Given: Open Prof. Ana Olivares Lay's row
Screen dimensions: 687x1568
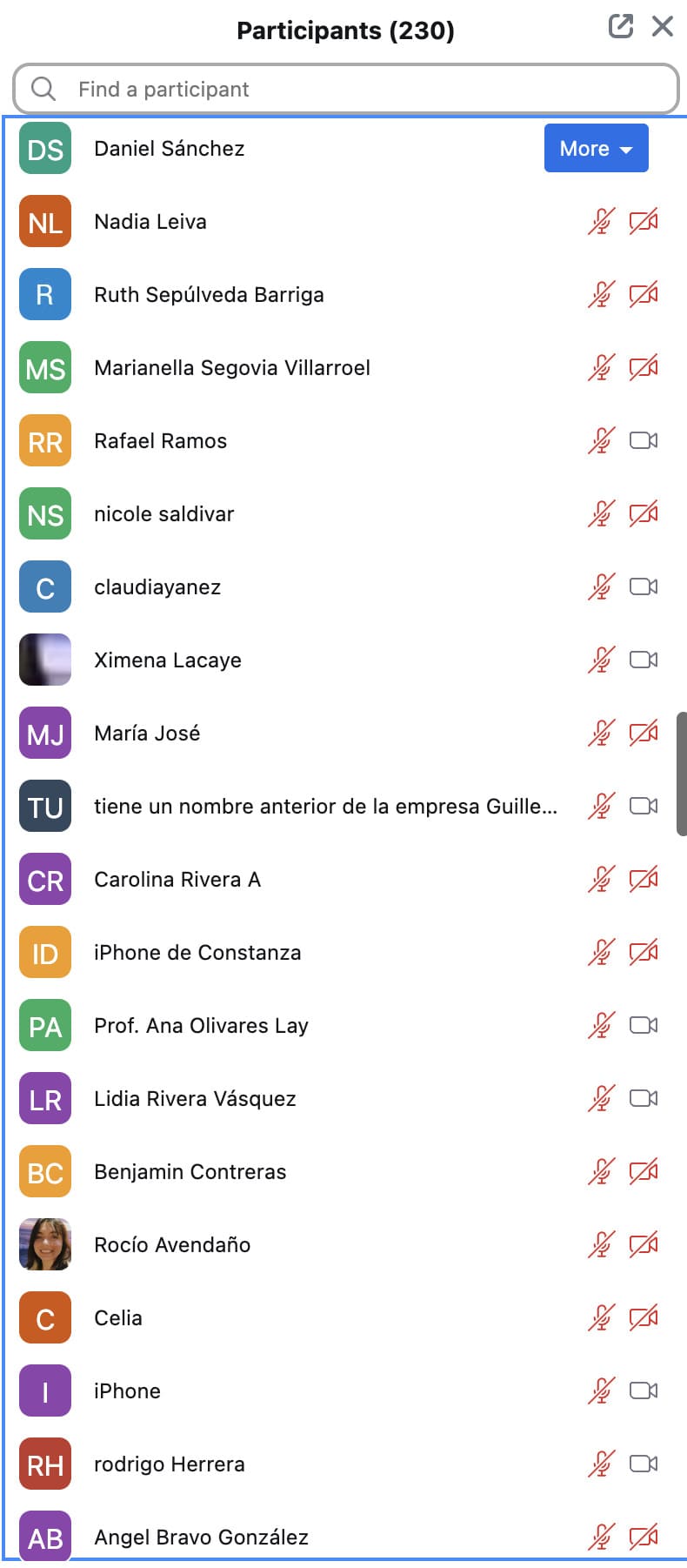Looking at the screenshot, I should (343, 1025).
